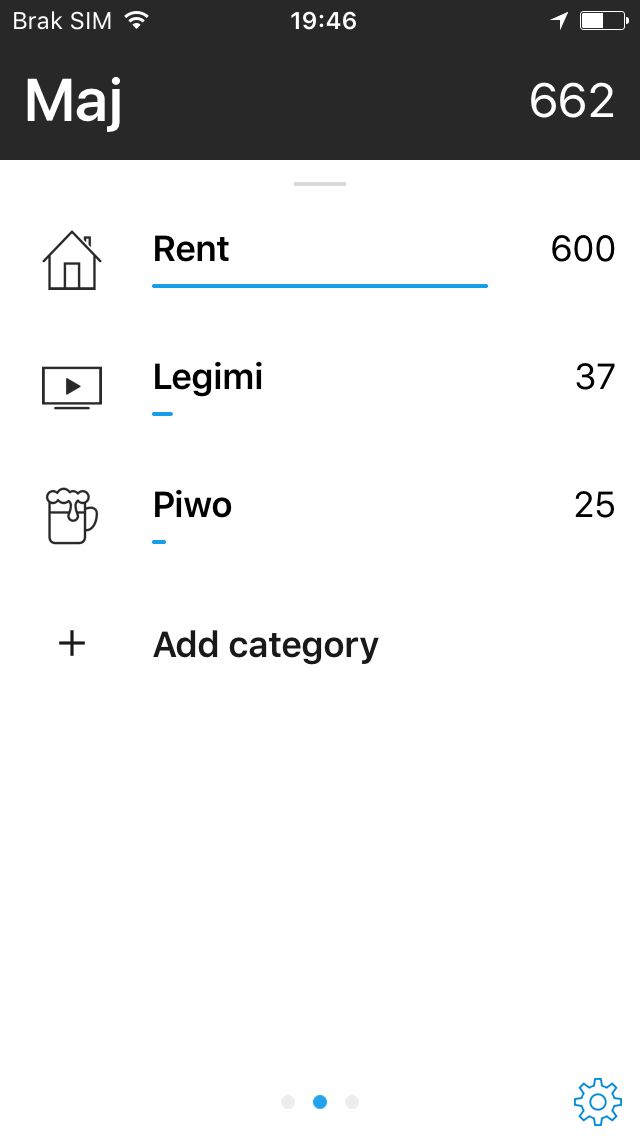Tap the page indicator dots

[x=320, y=1102]
